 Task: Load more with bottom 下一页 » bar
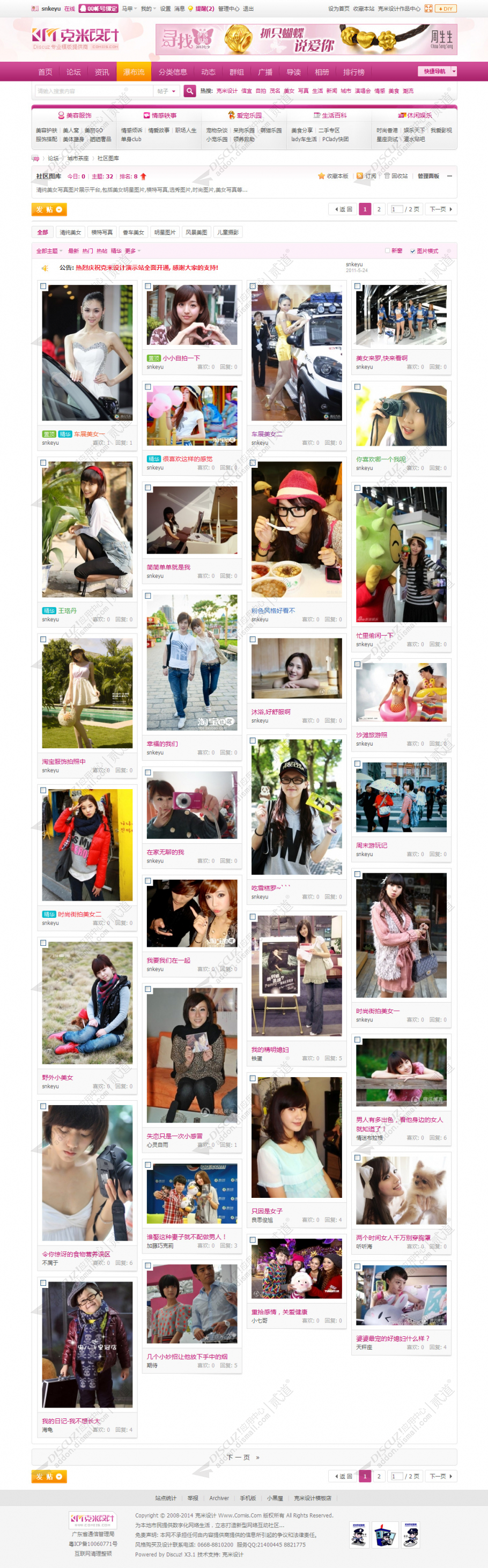(x=243, y=1457)
